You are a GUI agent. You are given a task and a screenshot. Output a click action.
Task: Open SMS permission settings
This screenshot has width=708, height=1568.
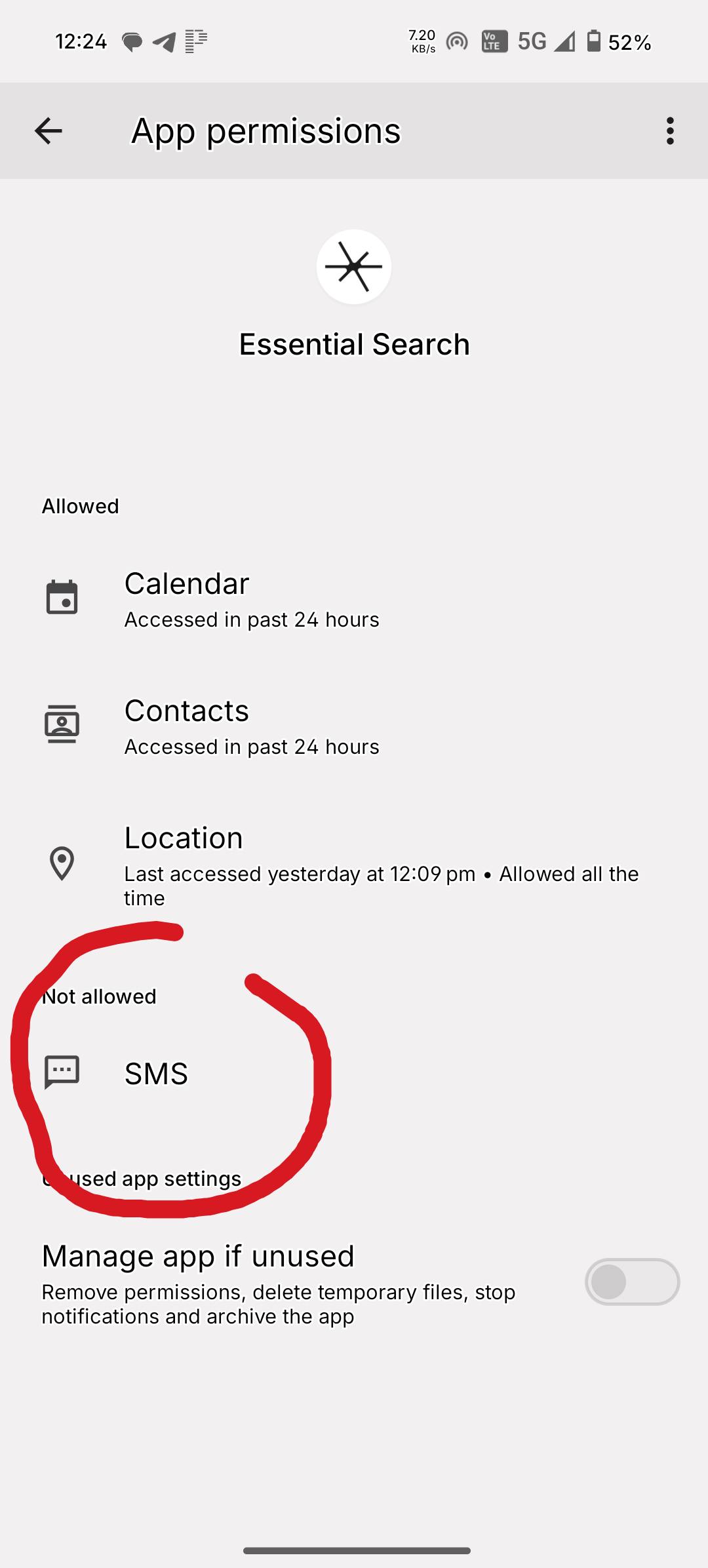click(156, 1074)
